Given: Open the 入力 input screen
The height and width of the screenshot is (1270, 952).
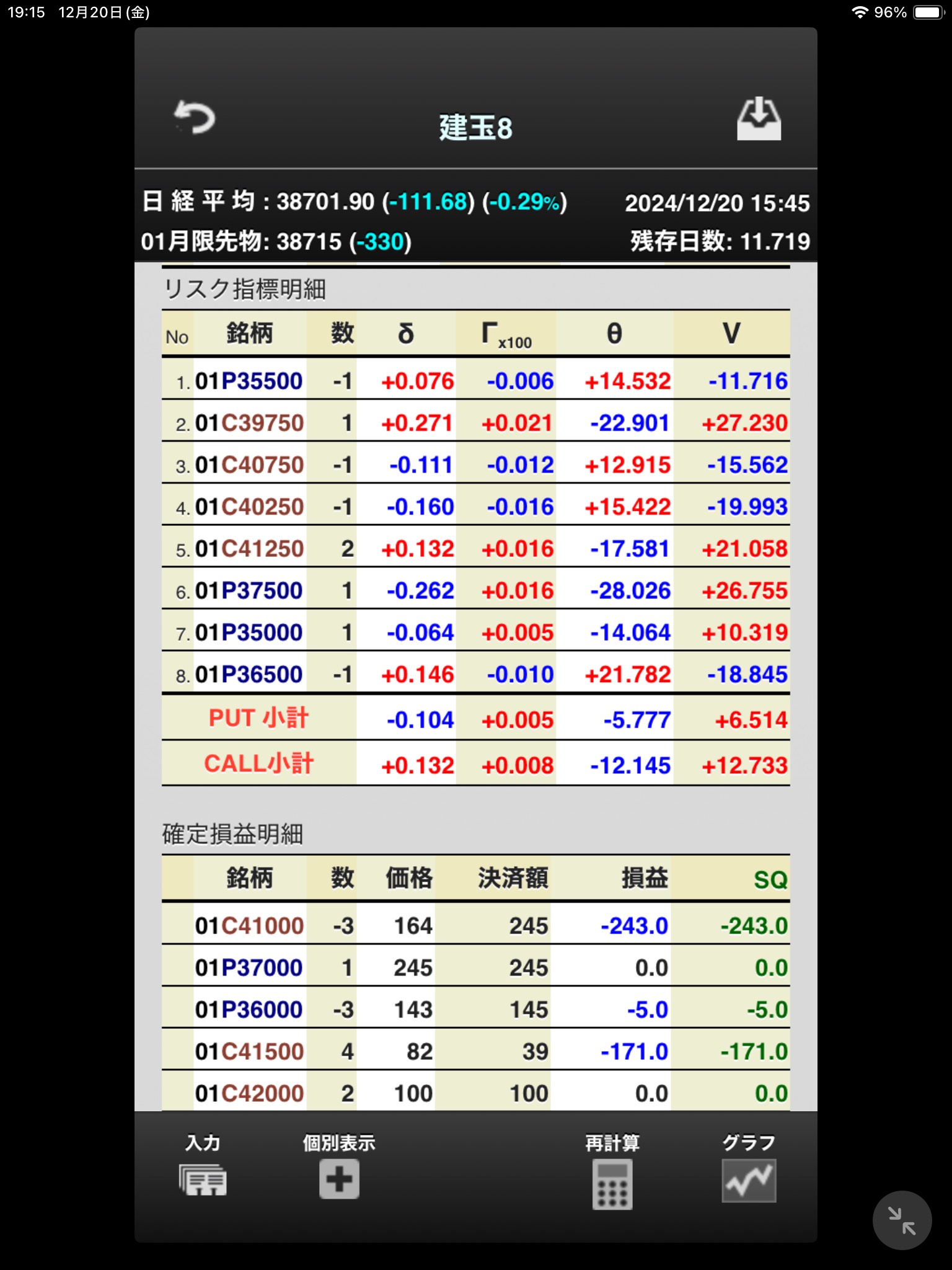Looking at the screenshot, I should coord(203,1168).
